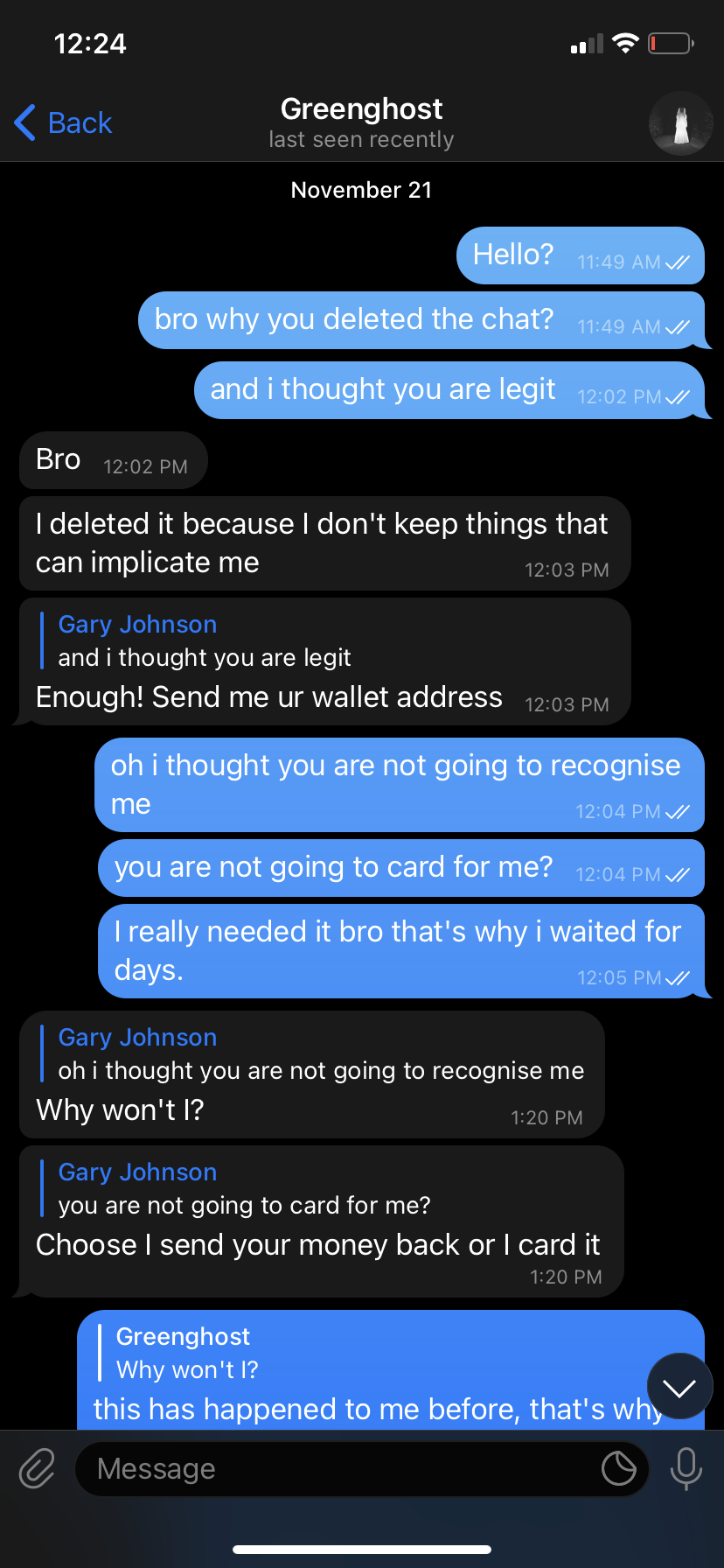724x1568 pixels.
Task: Tap the microphone to record voice message
Action: [686, 1468]
